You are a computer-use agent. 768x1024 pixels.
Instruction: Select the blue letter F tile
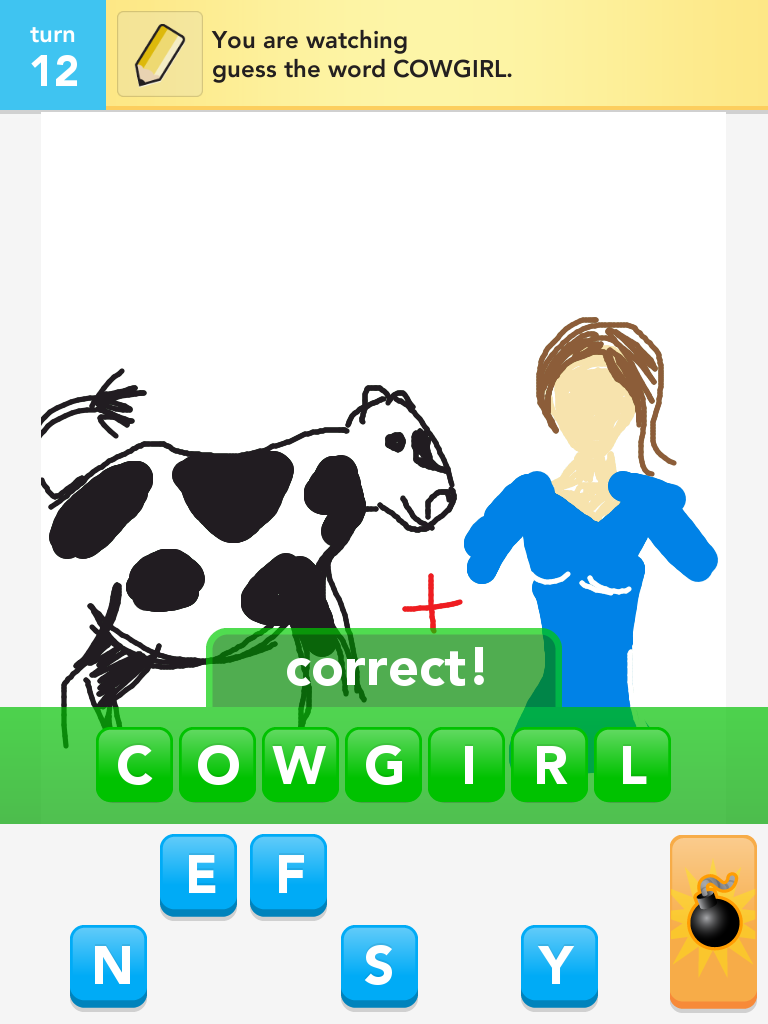click(x=288, y=874)
